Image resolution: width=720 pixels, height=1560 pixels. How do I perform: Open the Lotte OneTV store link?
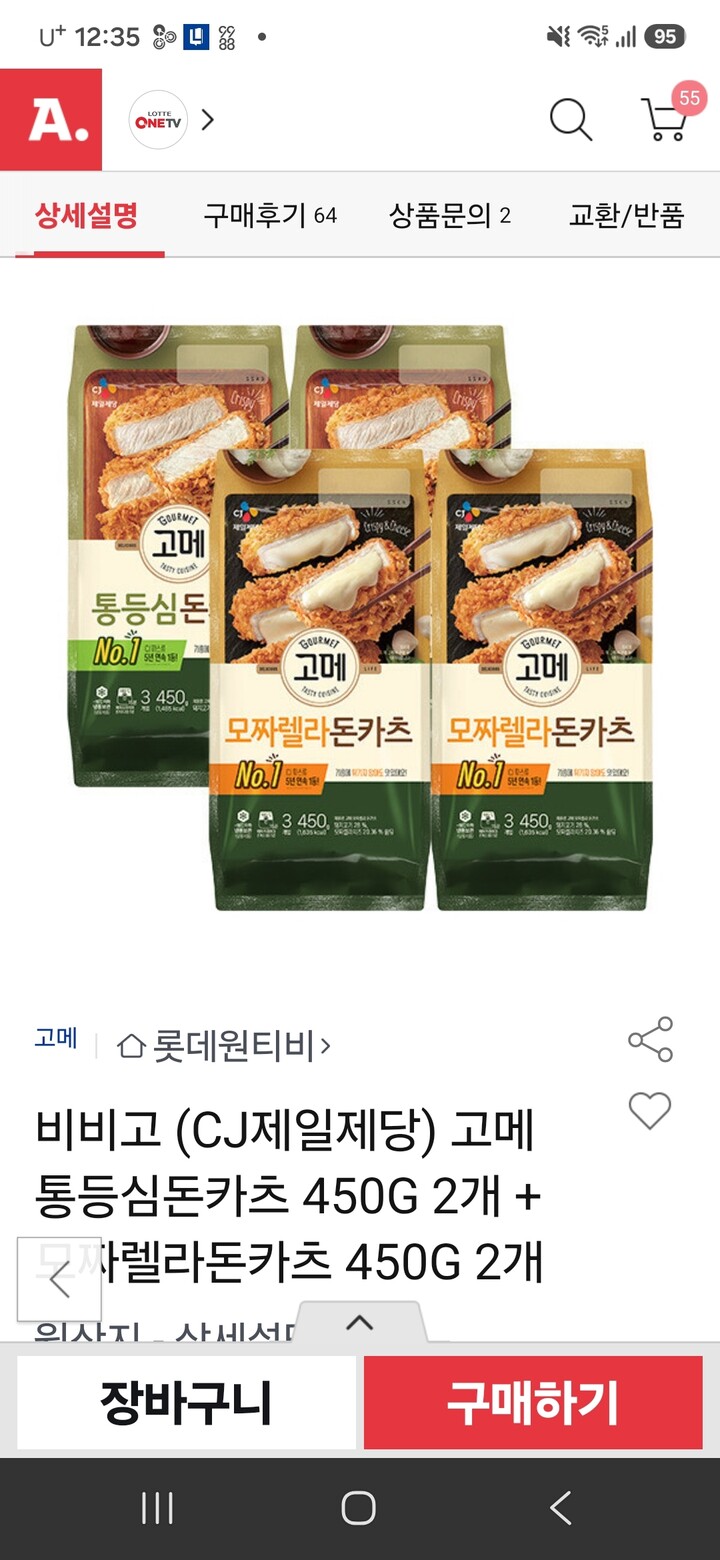click(x=172, y=120)
